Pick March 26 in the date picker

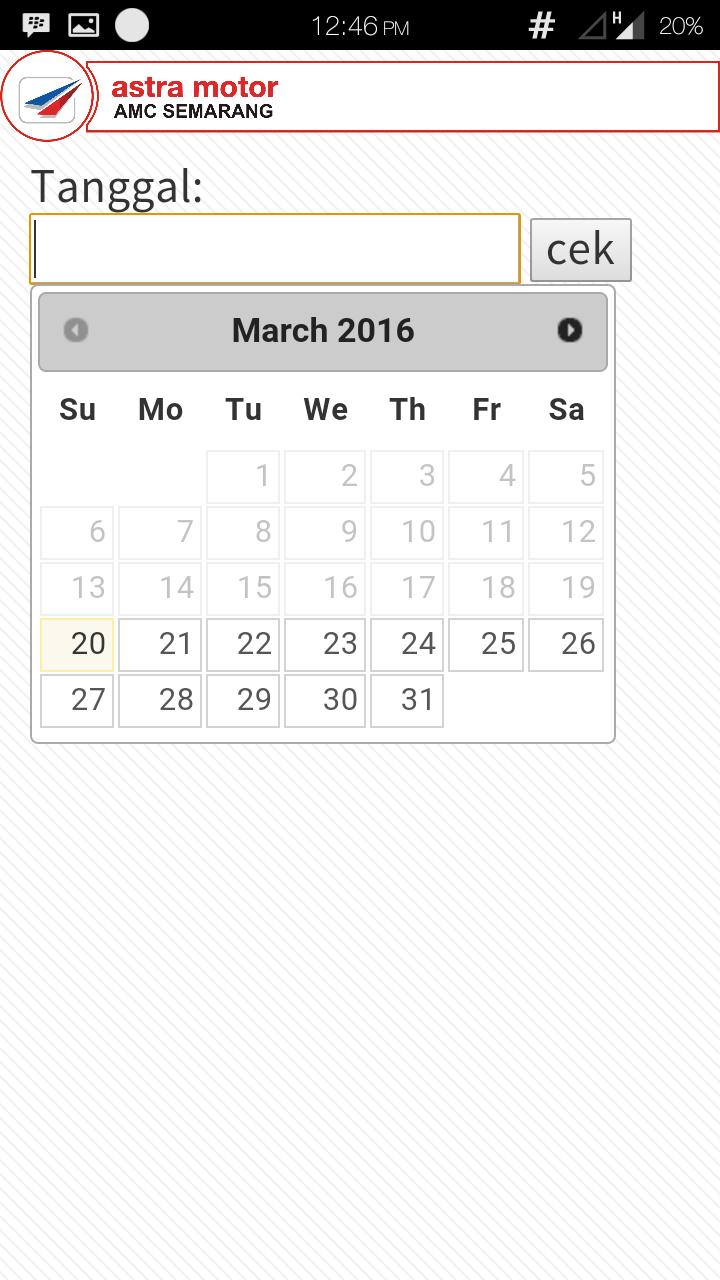pos(566,644)
